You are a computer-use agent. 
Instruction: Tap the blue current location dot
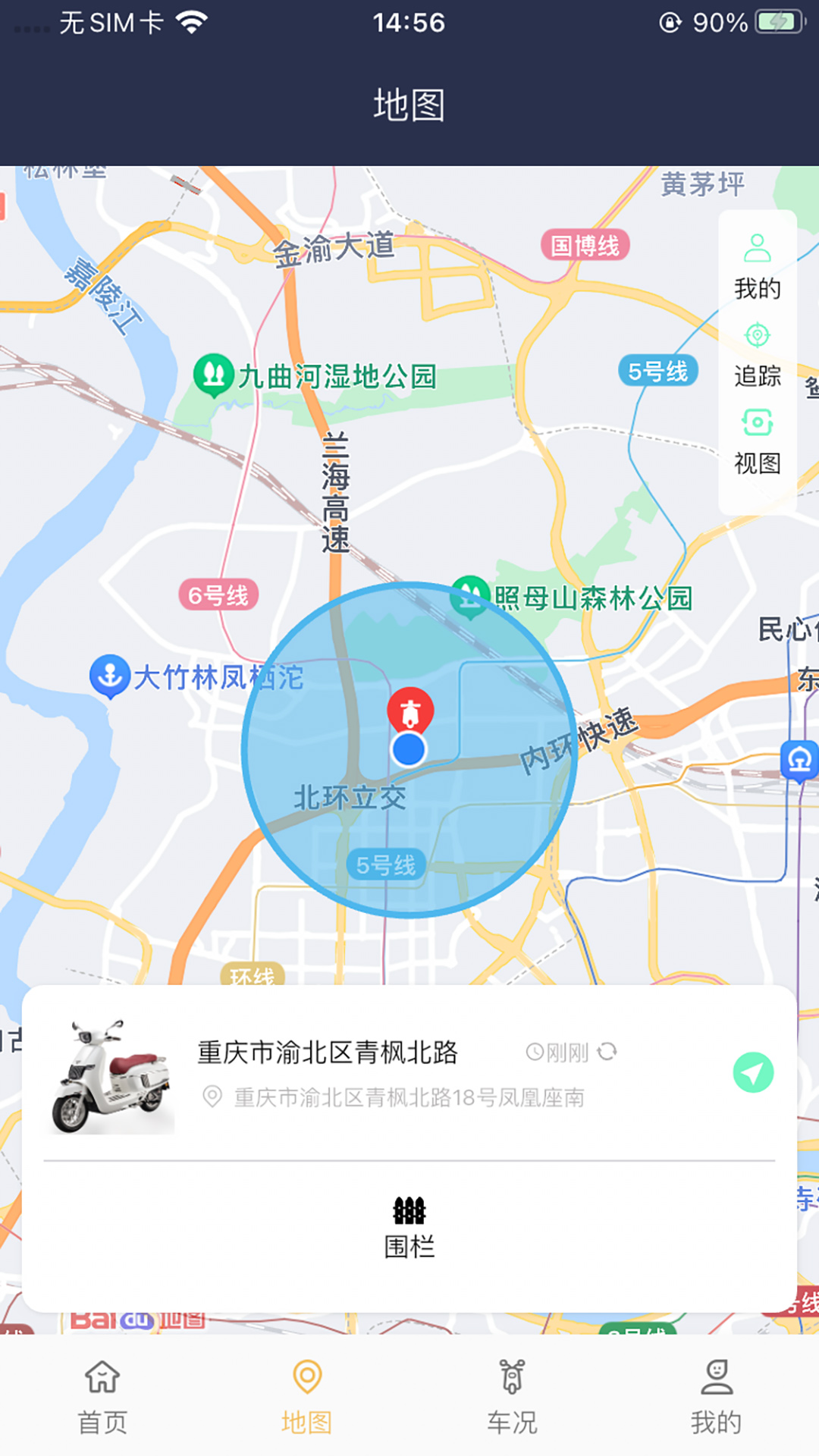point(409,749)
